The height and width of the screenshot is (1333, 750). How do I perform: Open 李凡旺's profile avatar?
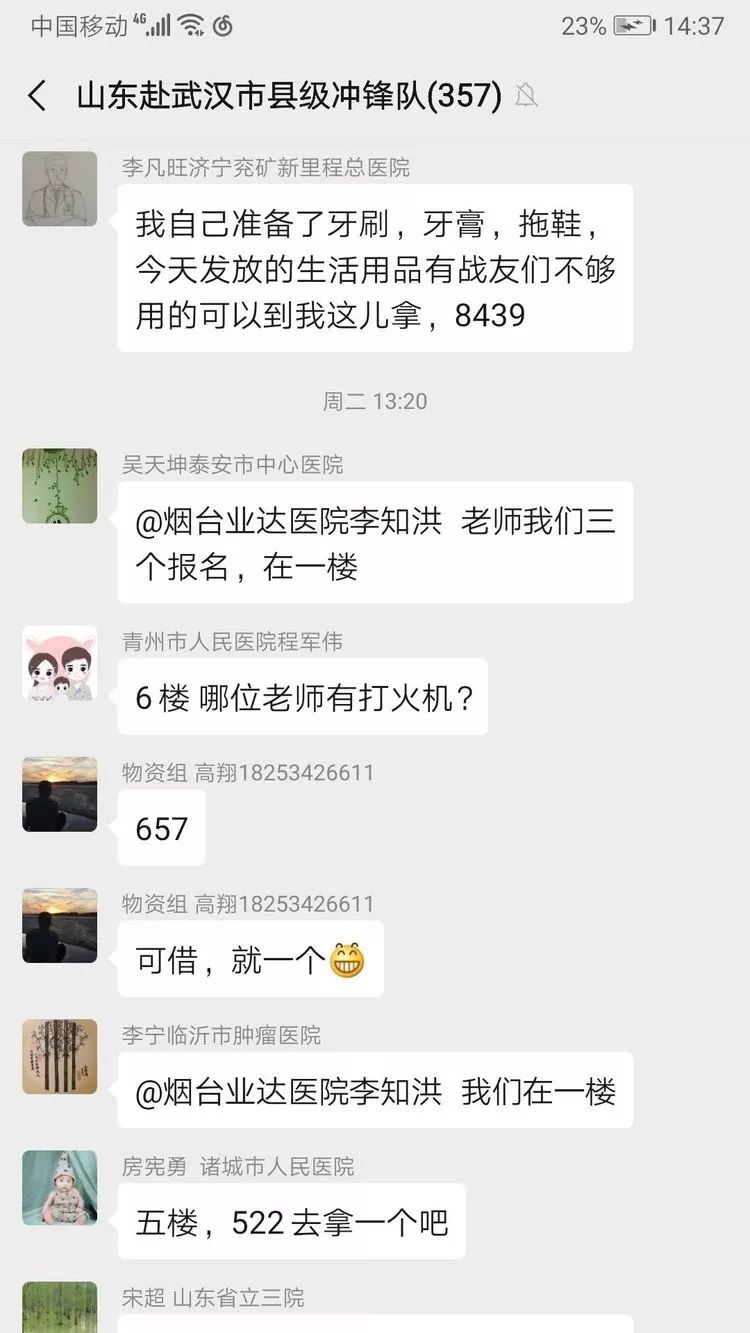coord(60,189)
